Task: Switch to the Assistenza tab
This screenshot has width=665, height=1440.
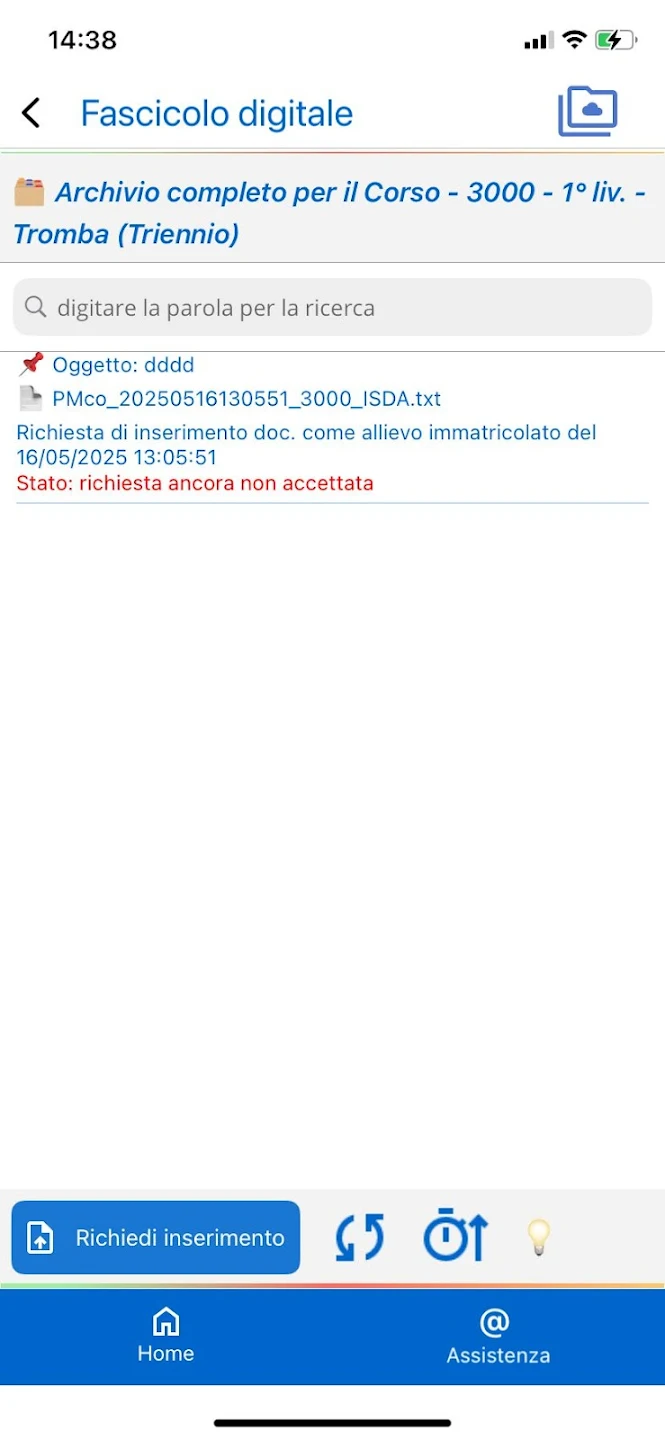Action: pyautogui.click(x=498, y=1337)
